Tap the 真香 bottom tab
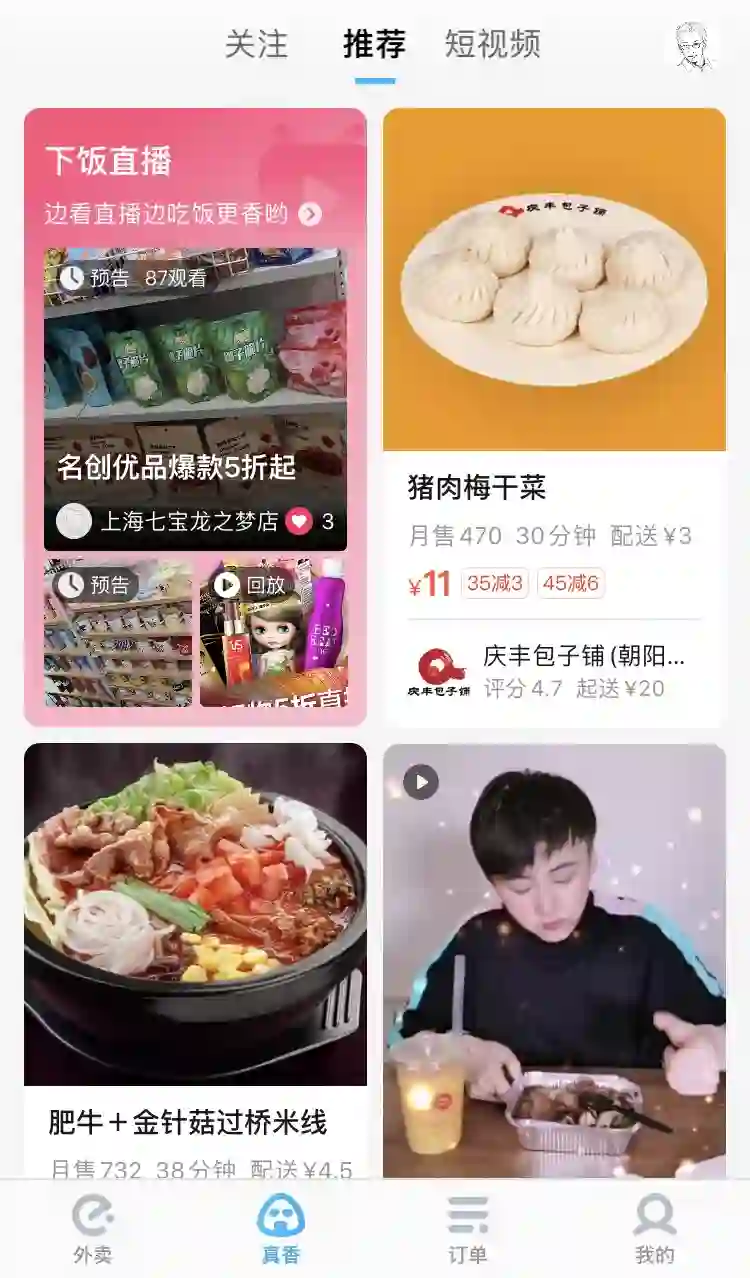The height and width of the screenshot is (1278, 750). (281, 1228)
